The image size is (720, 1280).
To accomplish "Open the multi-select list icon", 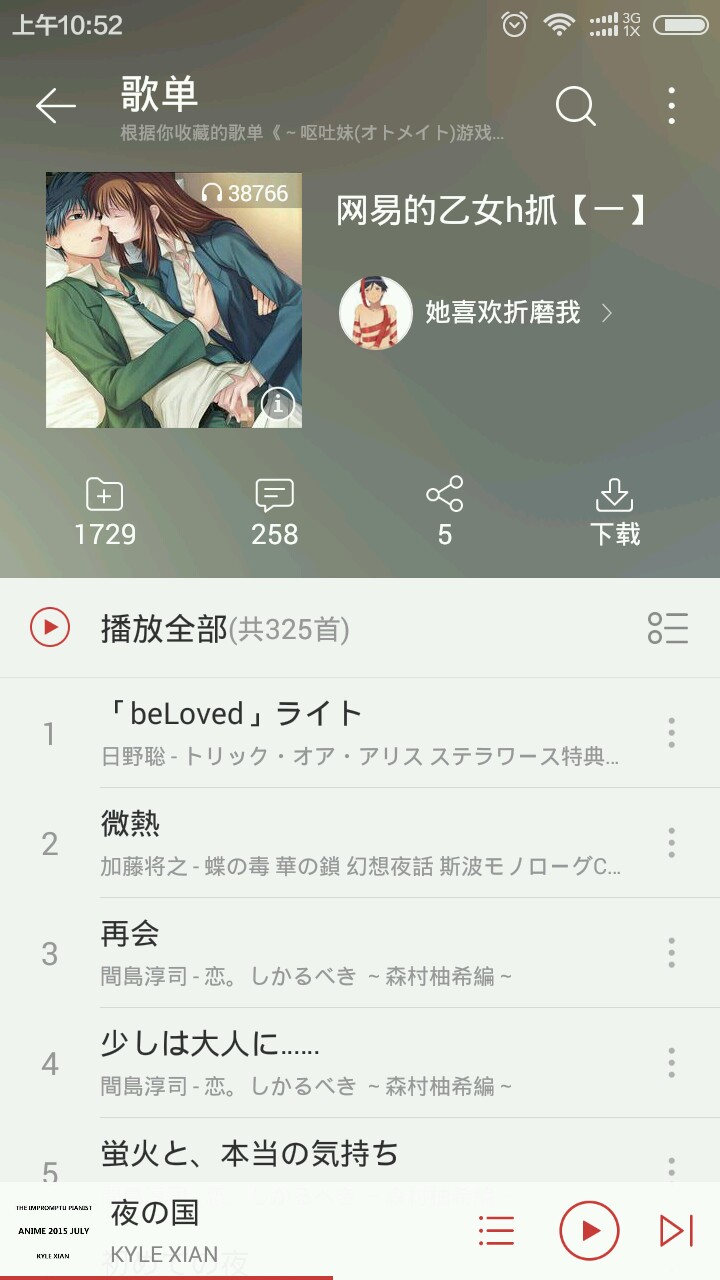I will tap(667, 628).
